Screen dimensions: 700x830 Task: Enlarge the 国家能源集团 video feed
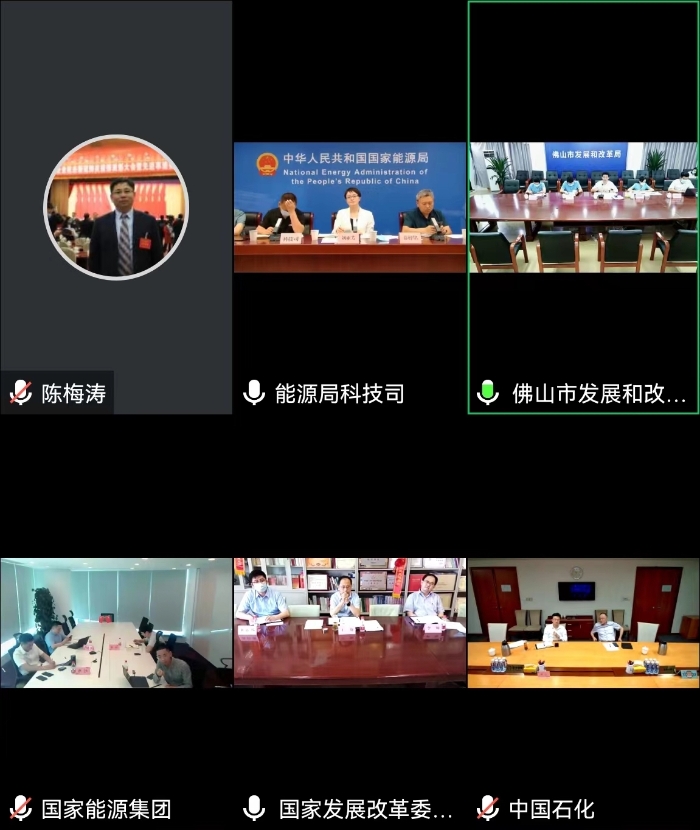click(116, 623)
